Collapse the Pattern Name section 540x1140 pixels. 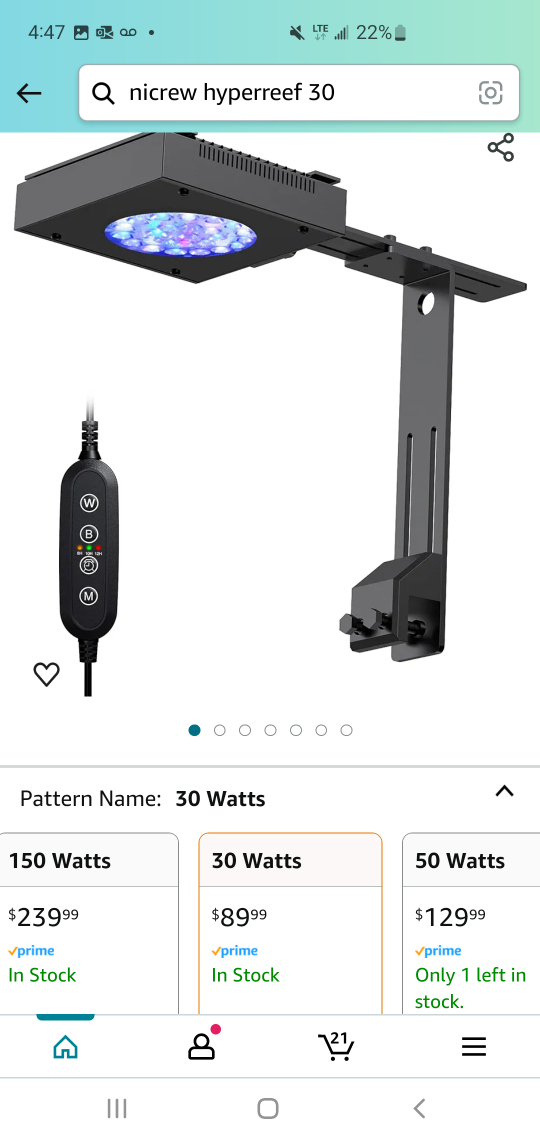click(x=504, y=792)
